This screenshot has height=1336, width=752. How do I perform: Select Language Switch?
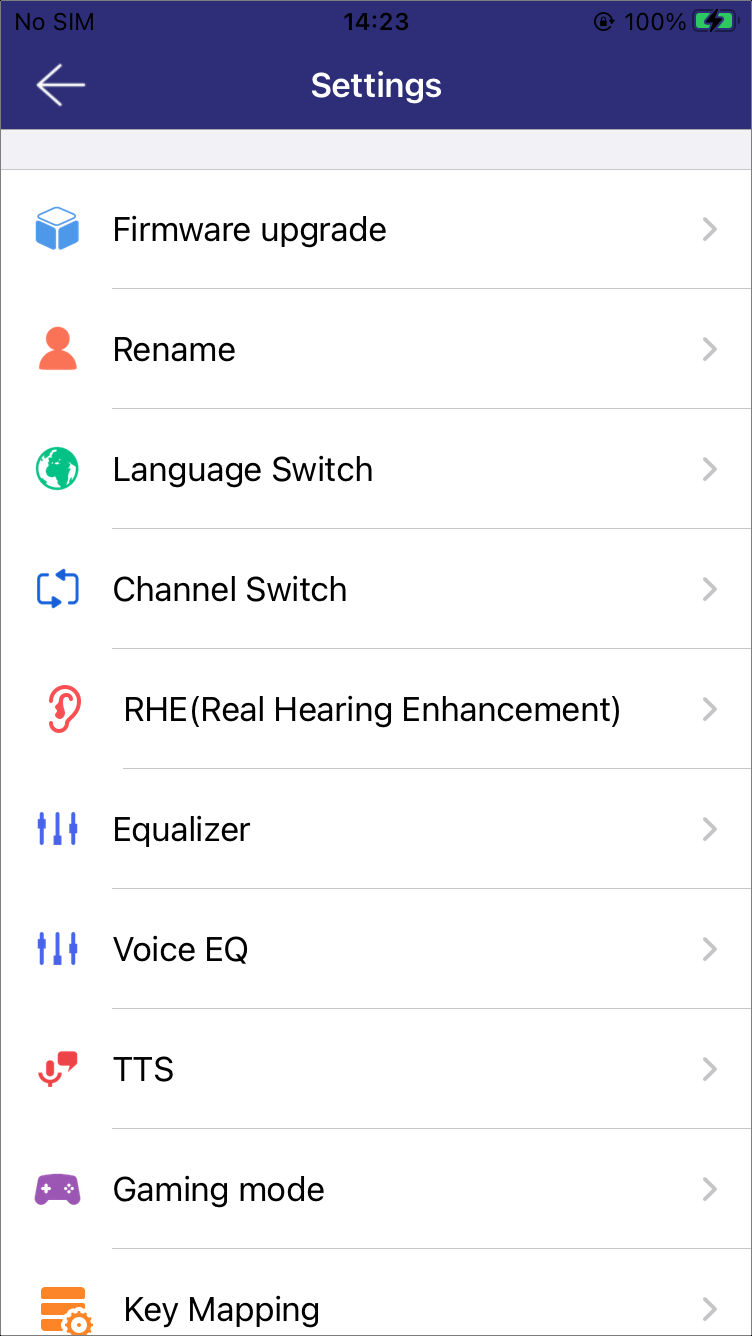[x=376, y=469]
